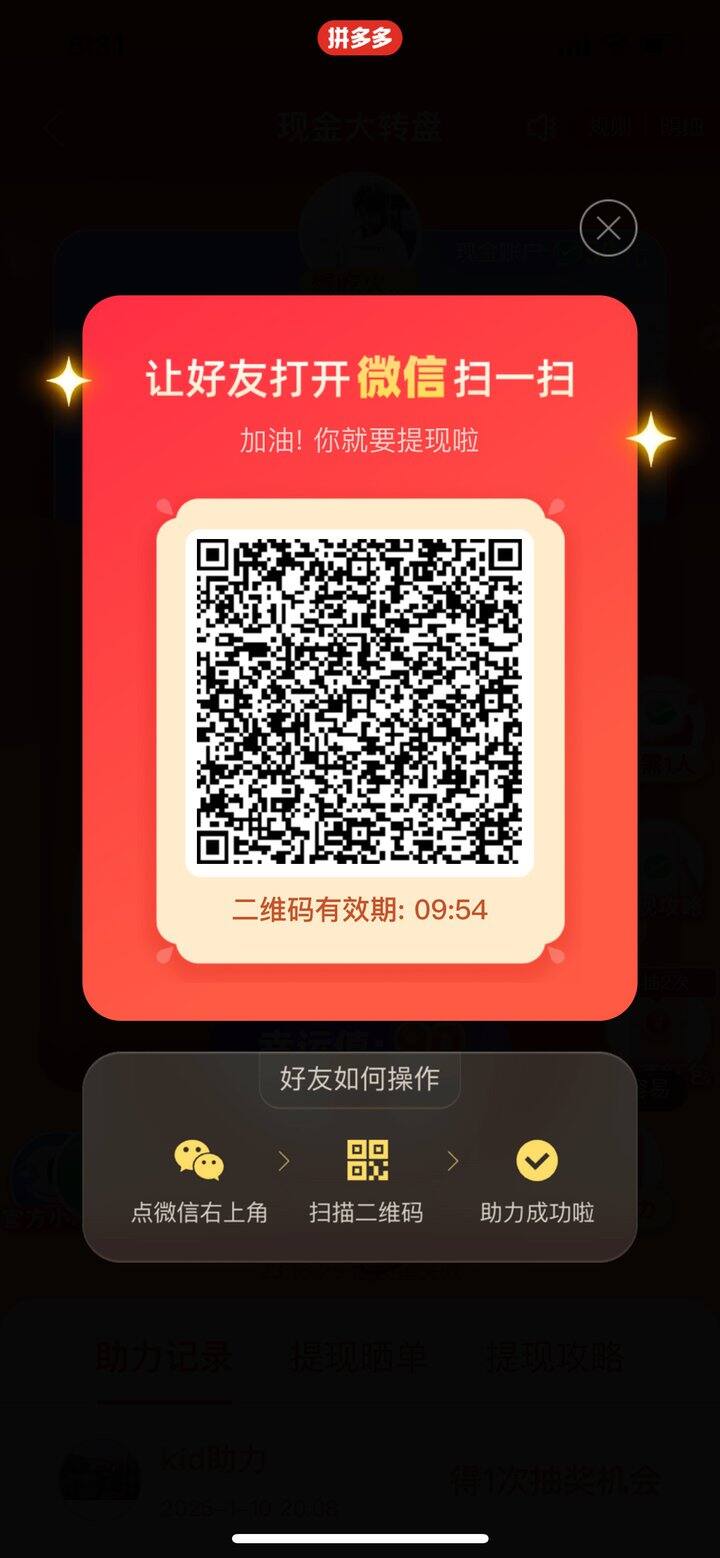720x1558 pixels.
Task: Tap the arrow between WeChat and scan steps
Action: 283,1160
